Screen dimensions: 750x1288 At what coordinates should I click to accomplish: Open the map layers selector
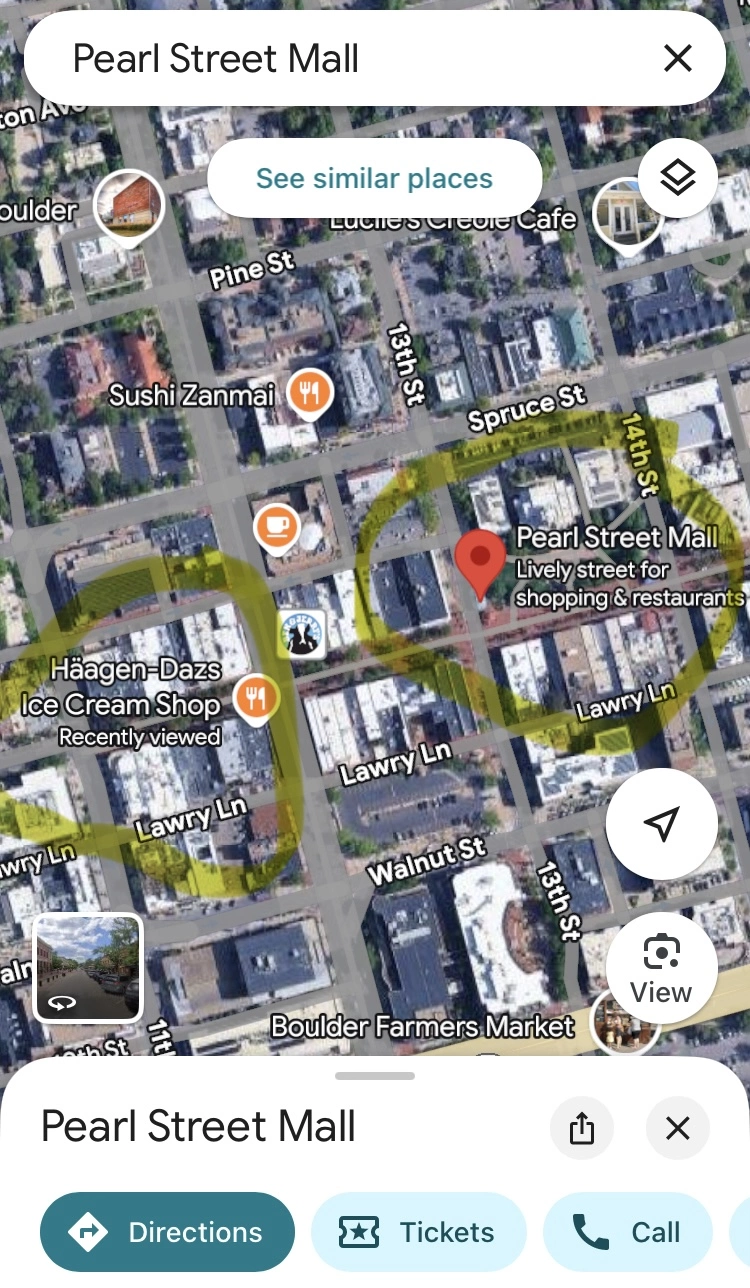point(678,180)
